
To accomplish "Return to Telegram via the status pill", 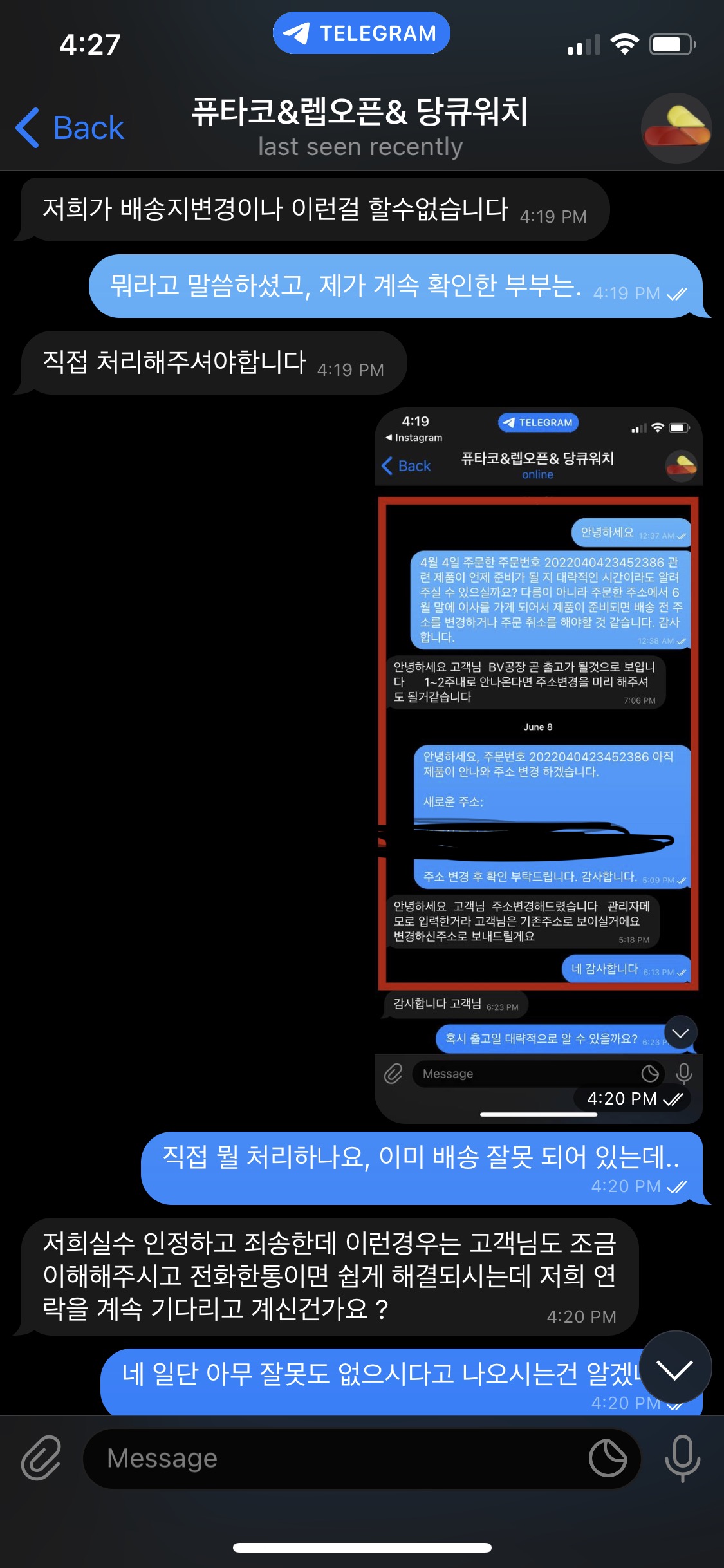I will [361, 33].
